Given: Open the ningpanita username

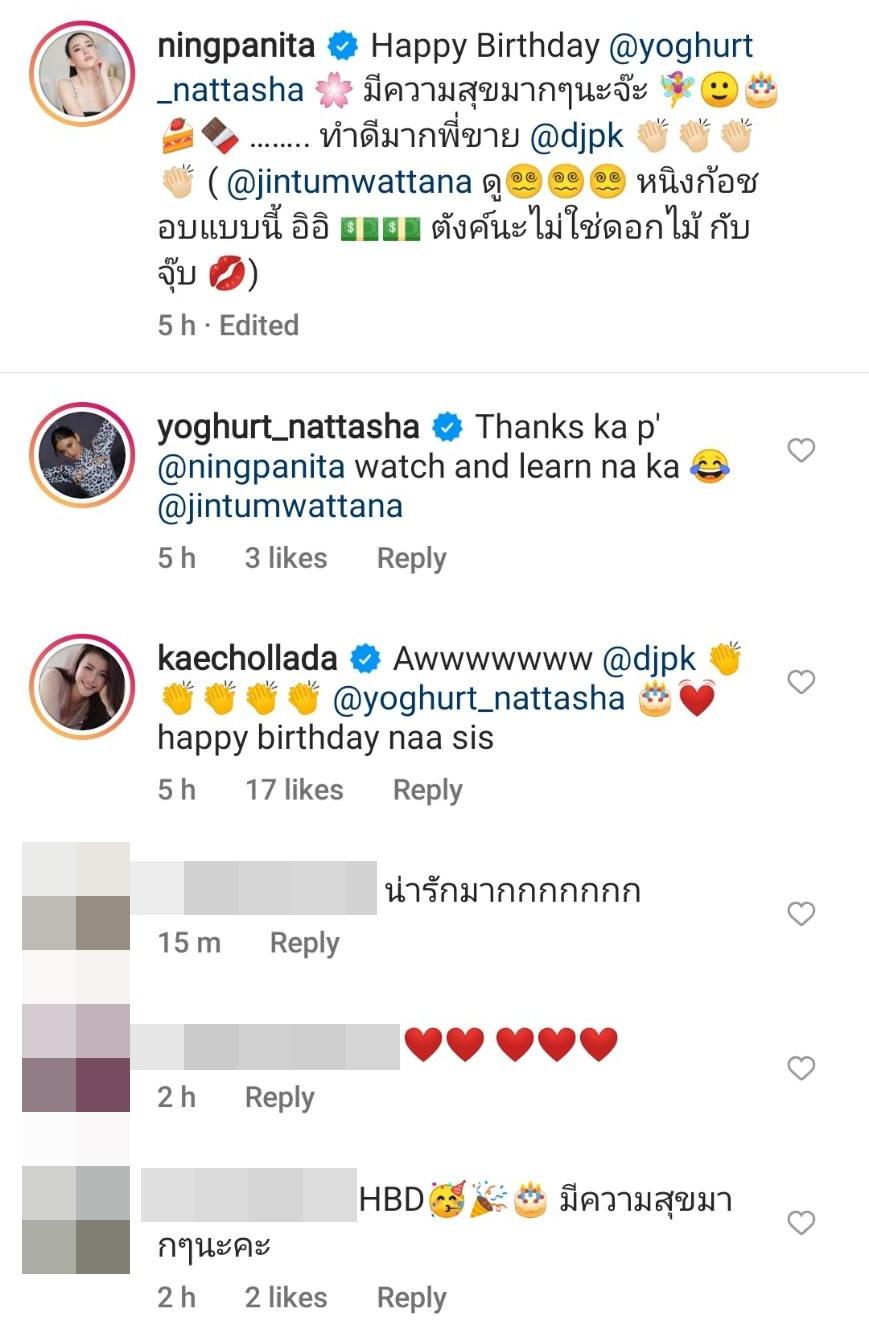Looking at the screenshot, I should pyautogui.click(x=236, y=46).
